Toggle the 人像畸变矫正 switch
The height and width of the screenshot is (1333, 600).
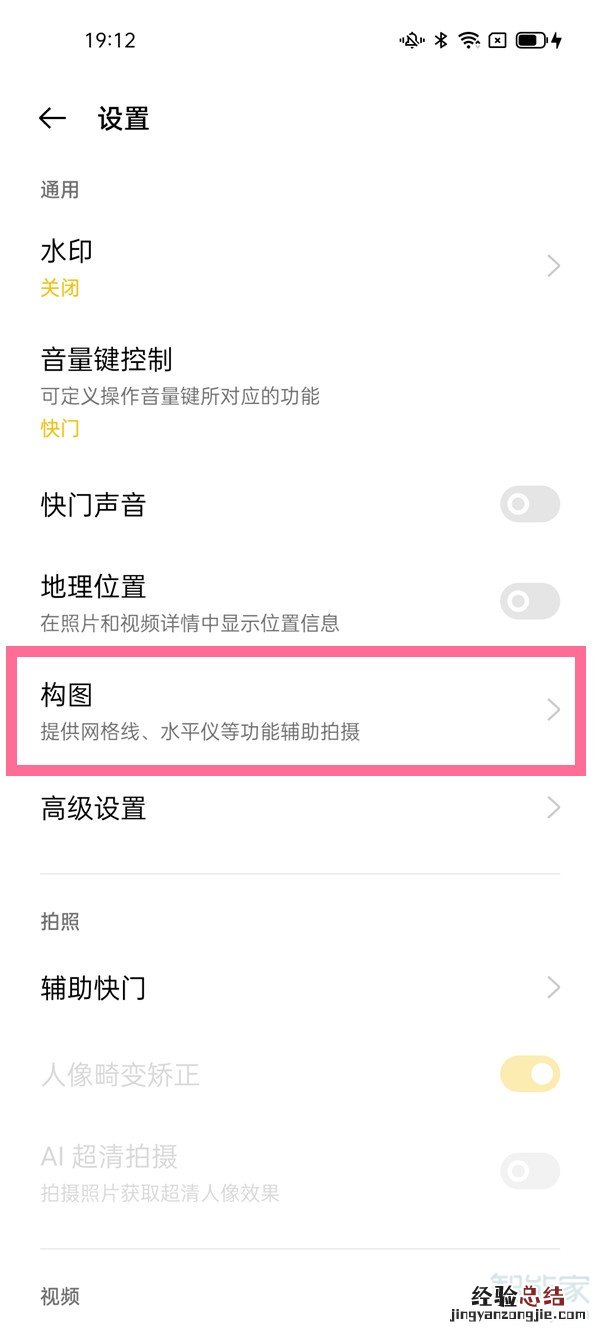529,1075
